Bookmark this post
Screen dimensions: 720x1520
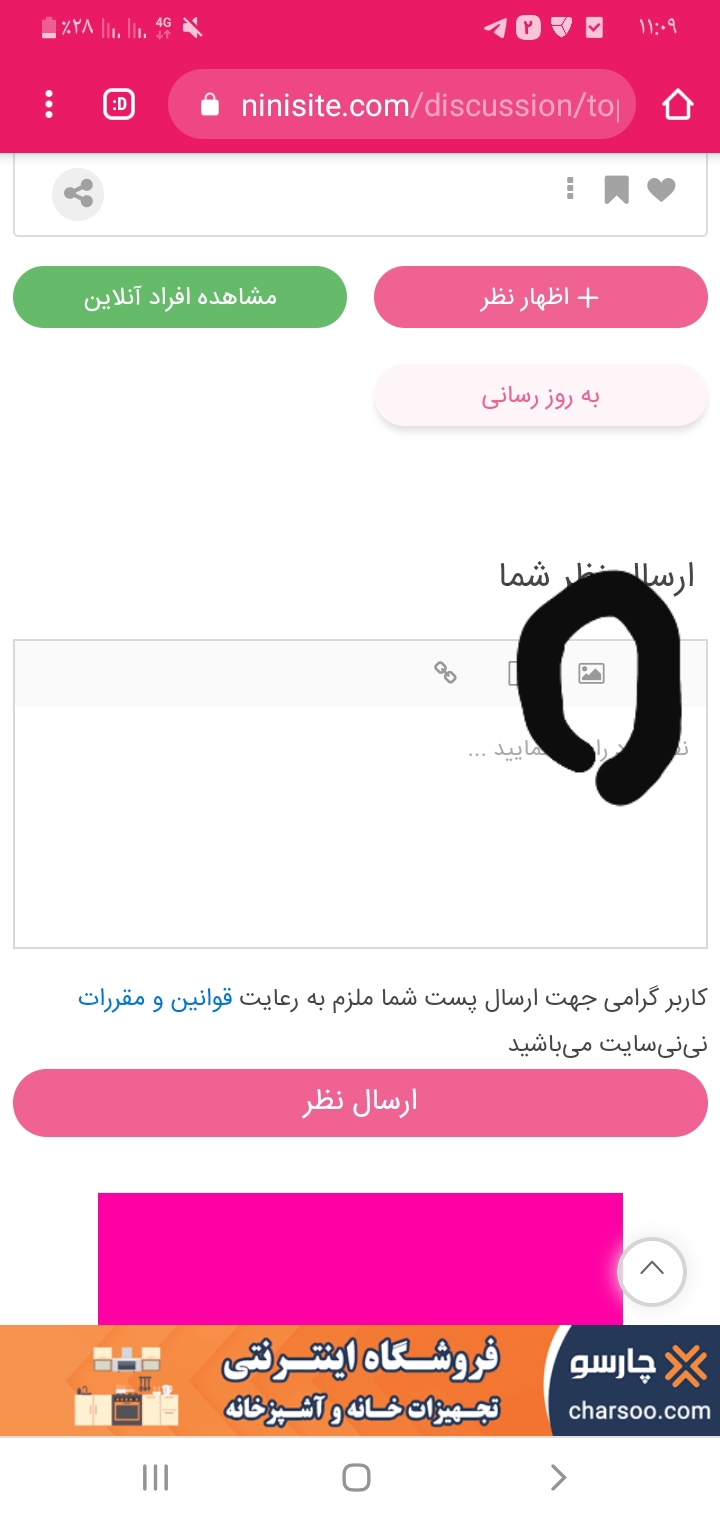click(616, 189)
